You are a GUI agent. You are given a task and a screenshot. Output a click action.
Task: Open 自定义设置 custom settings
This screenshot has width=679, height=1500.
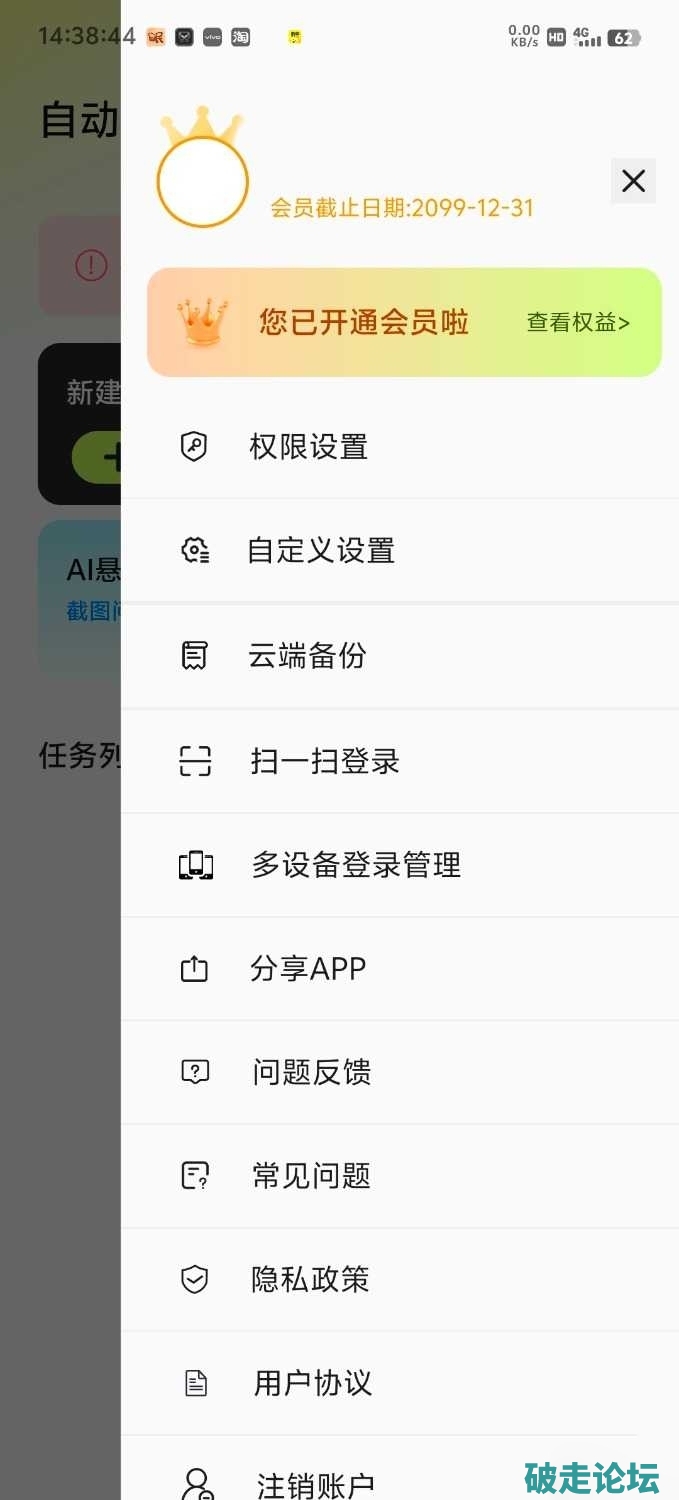click(320, 551)
